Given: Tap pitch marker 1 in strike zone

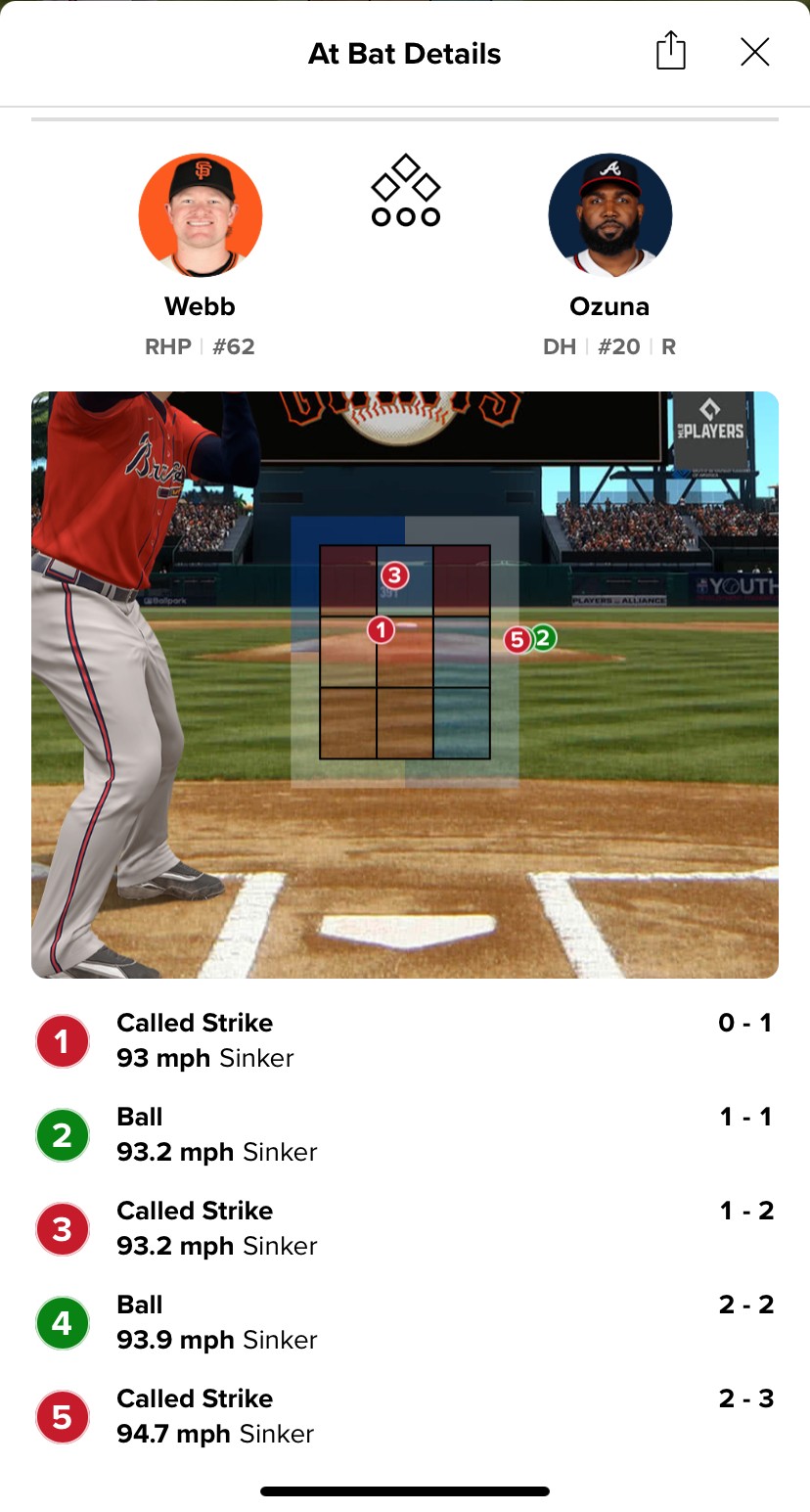Looking at the screenshot, I should [381, 630].
